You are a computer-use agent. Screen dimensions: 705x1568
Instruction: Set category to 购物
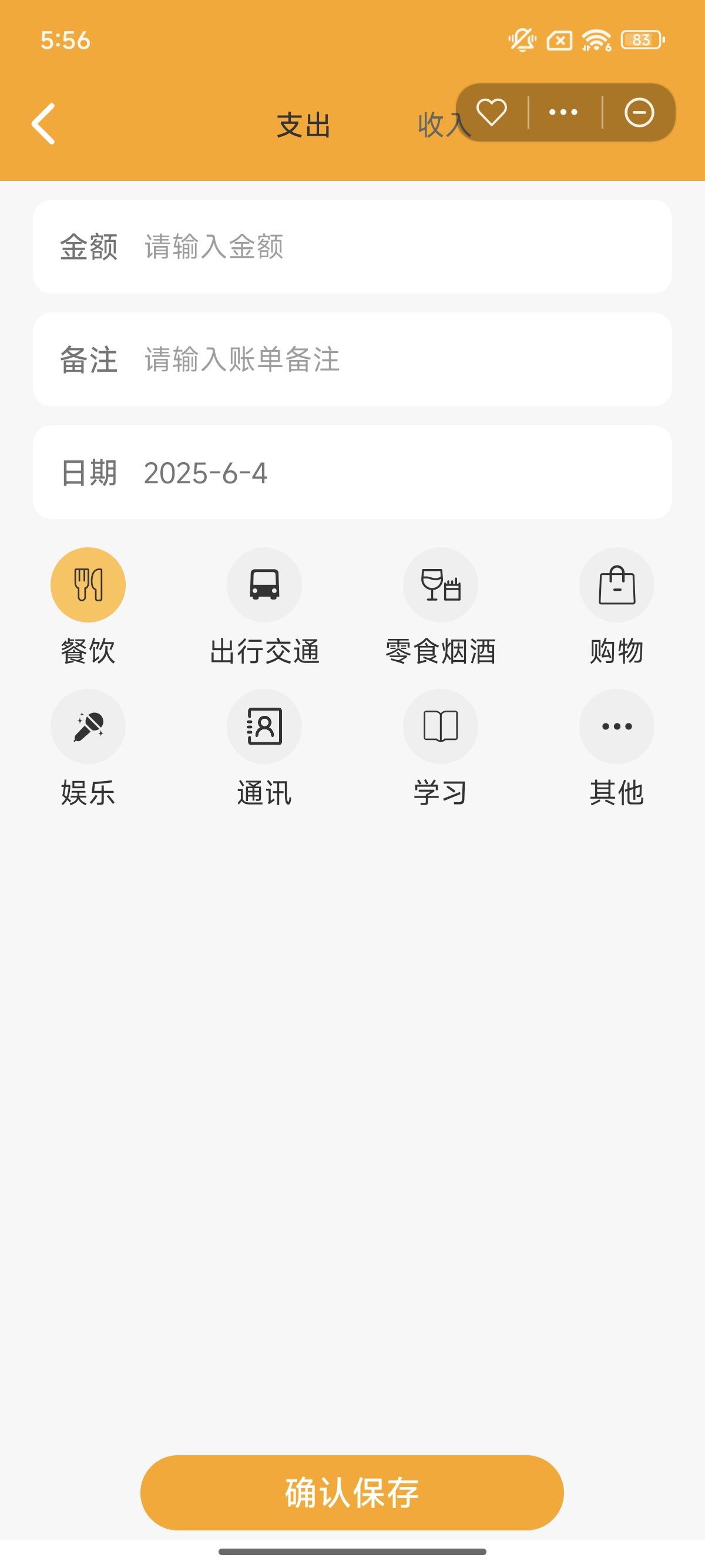(x=616, y=585)
